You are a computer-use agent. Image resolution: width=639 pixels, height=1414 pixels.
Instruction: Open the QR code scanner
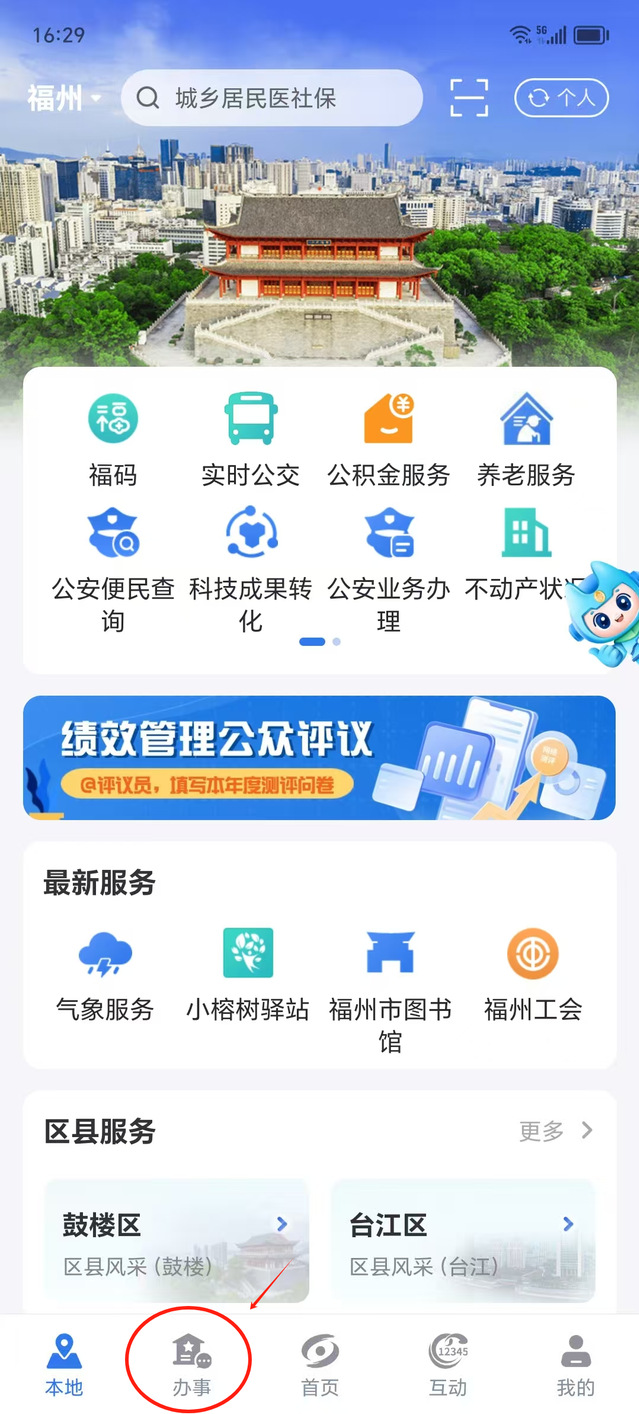469,98
